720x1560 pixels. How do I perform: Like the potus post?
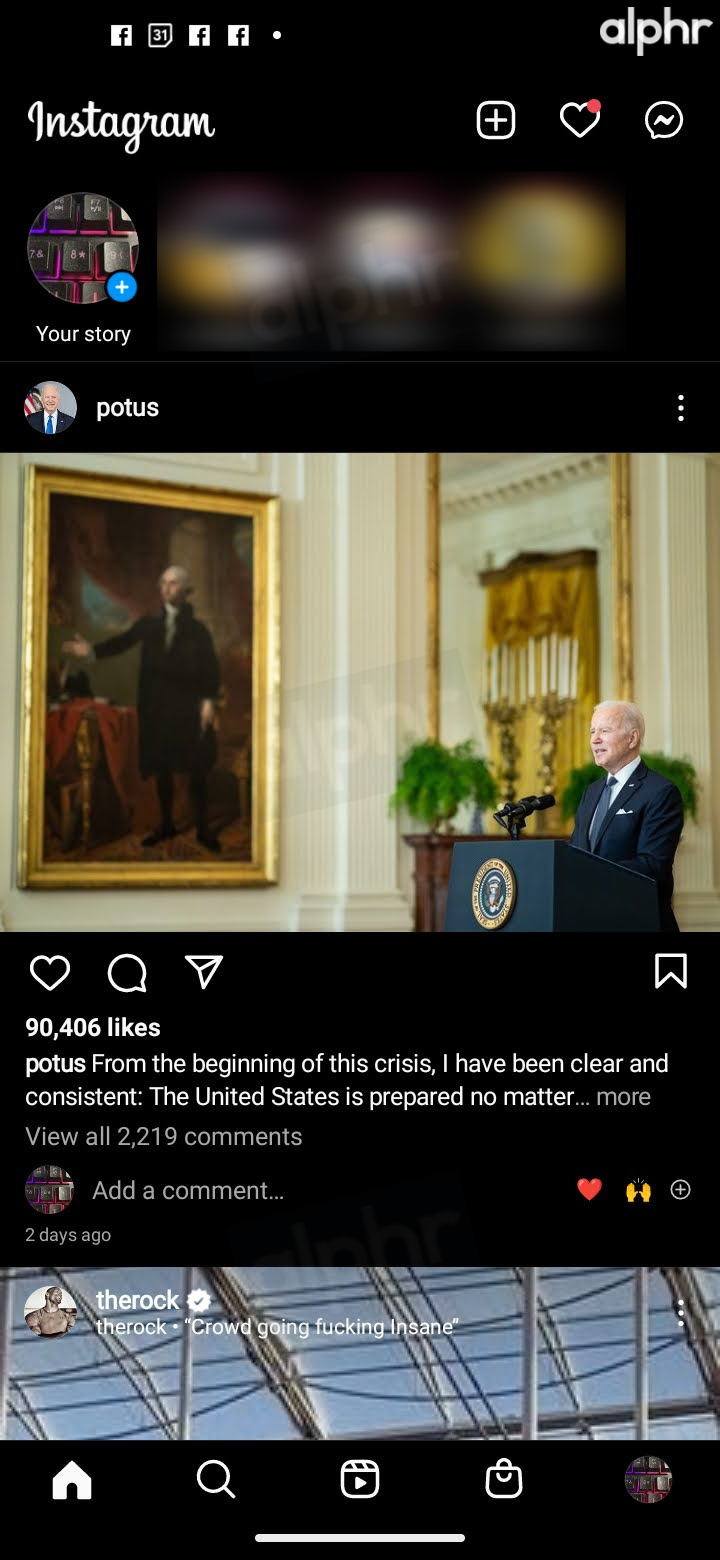pos(49,972)
